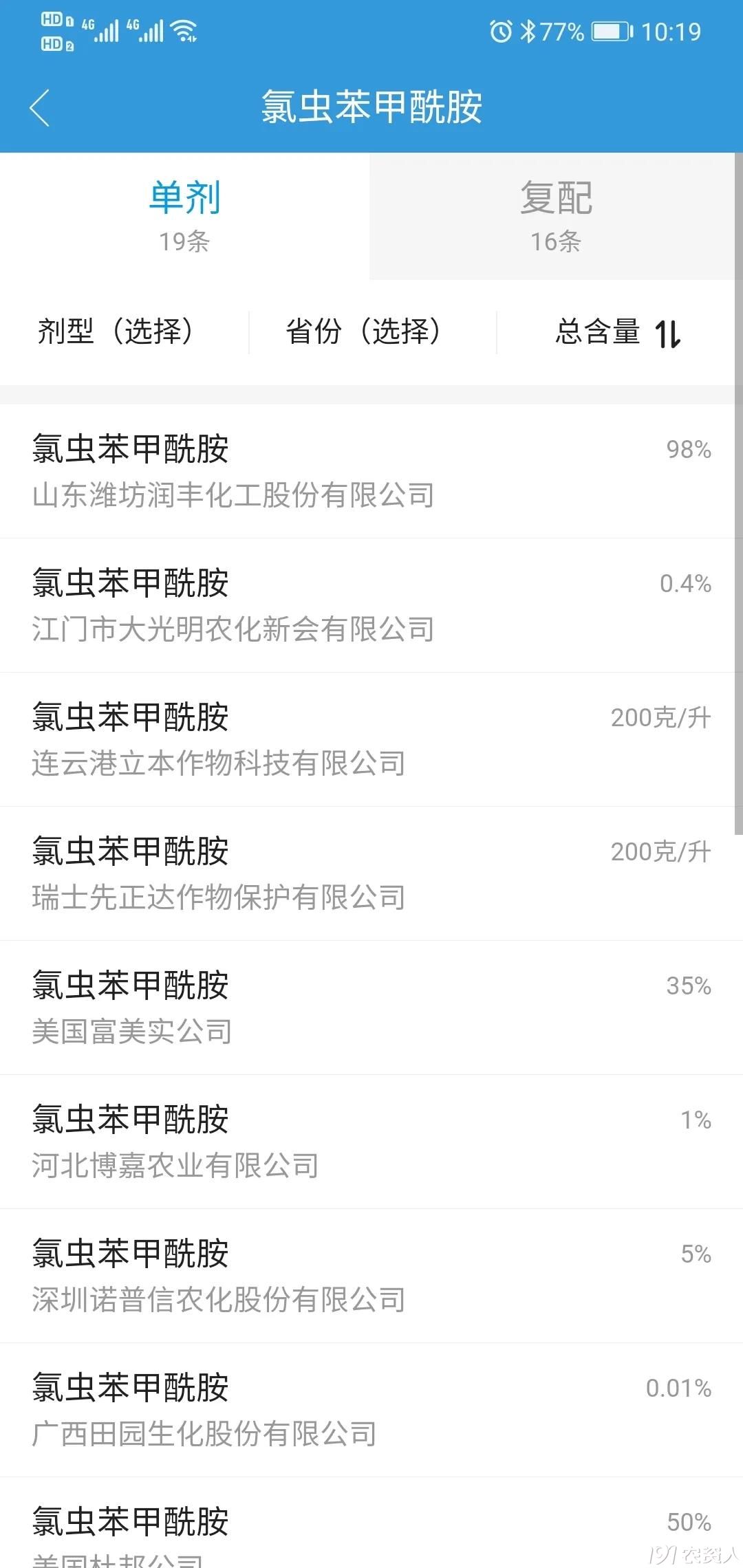Select the 单剂 tab

click(x=184, y=216)
